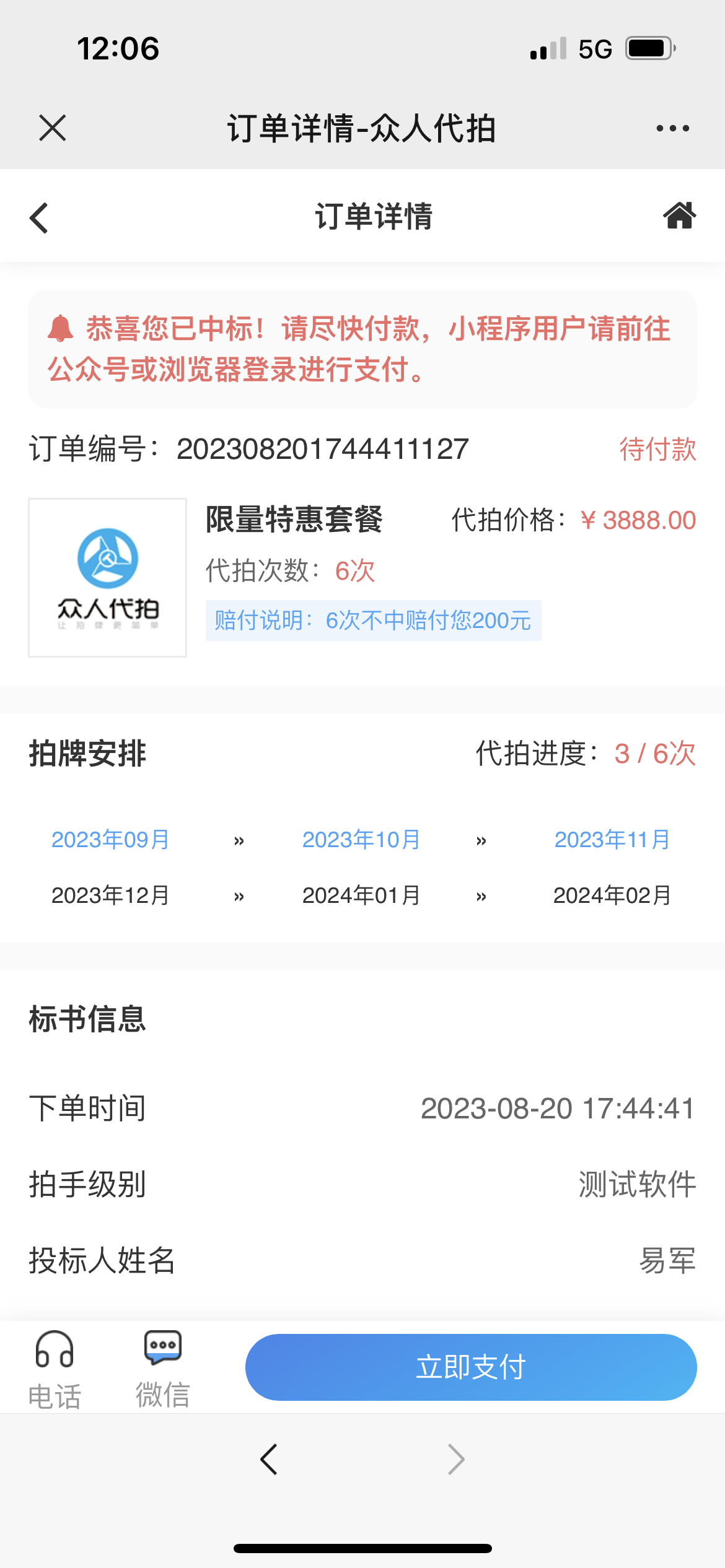Tap the home icon in the header
The height and width of the screenshot is (1568, 725).
pos(679,216)
